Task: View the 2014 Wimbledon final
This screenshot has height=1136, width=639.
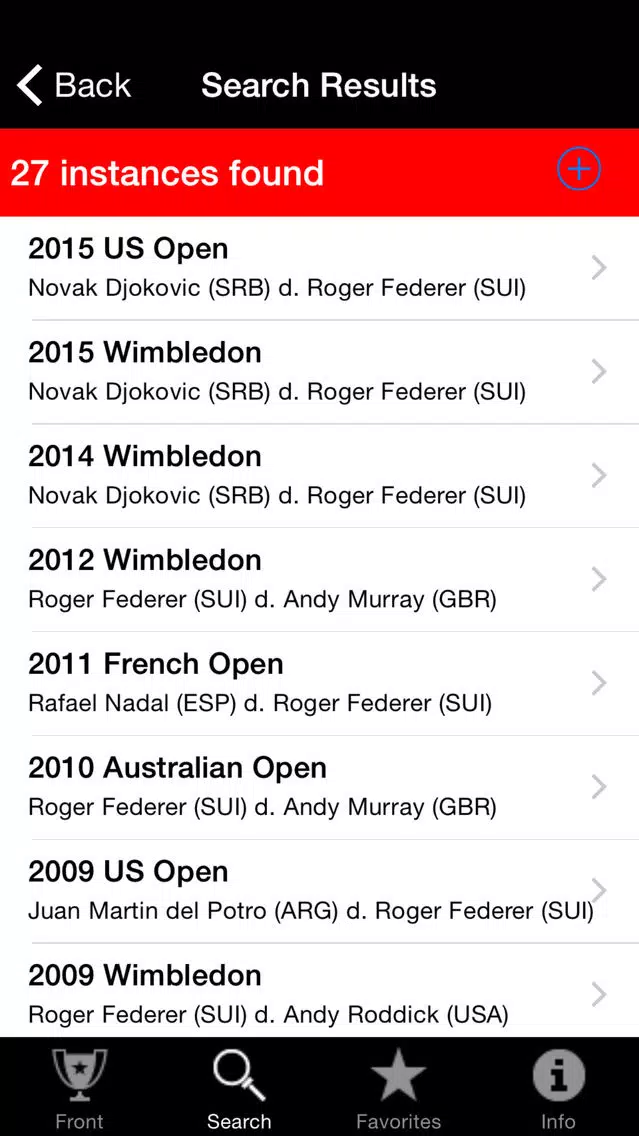Action: point(319,476)
